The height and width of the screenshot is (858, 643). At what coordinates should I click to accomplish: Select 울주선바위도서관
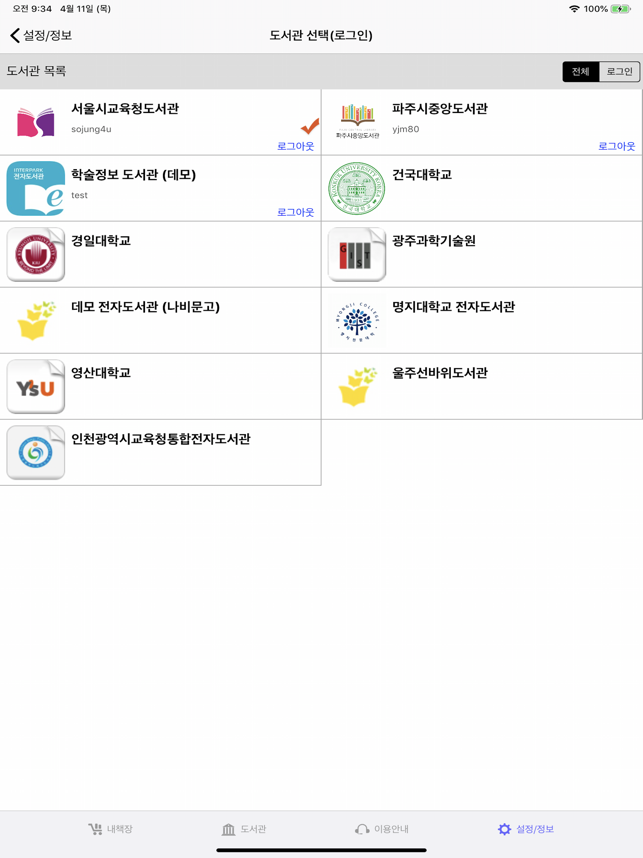pos(482,386)
